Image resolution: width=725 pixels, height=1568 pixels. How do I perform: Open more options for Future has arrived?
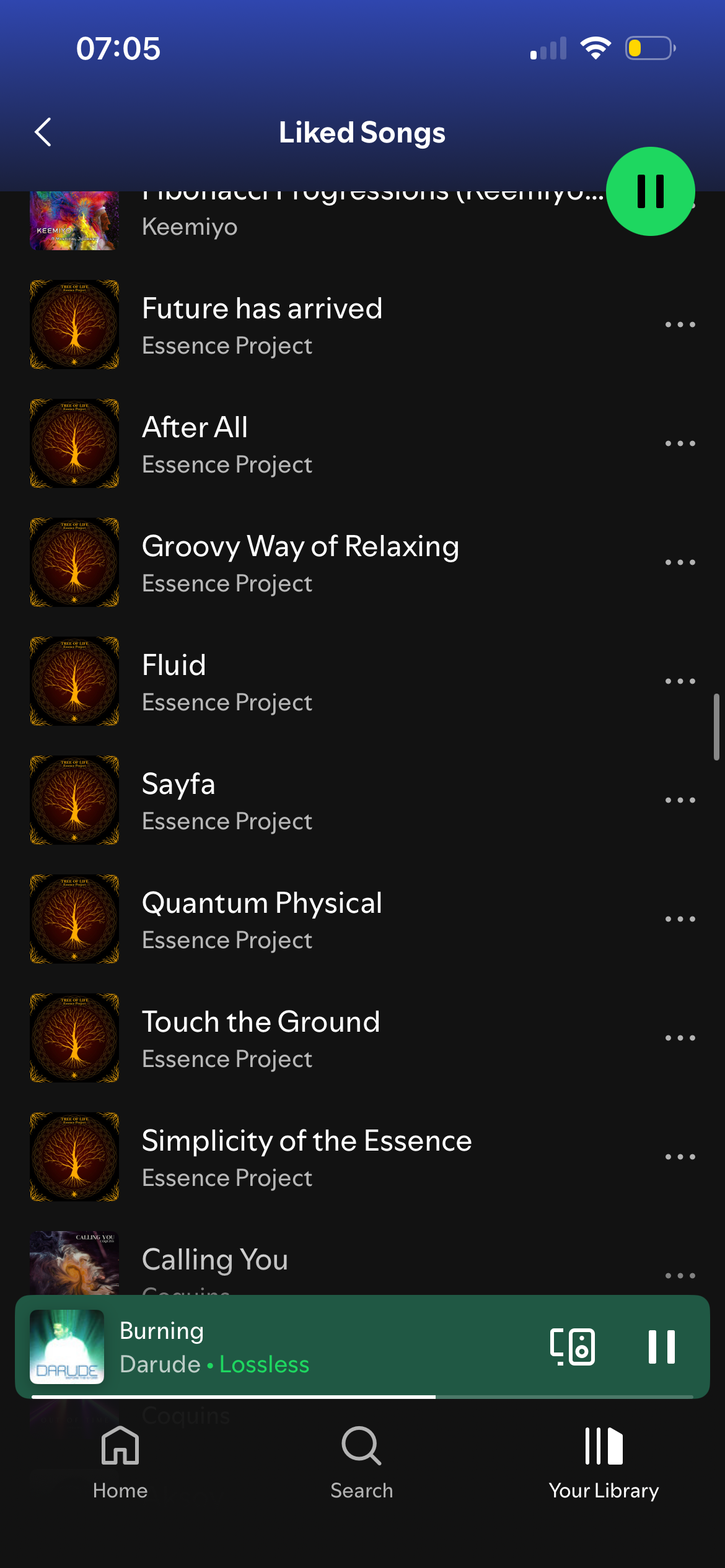click(680, 324)
